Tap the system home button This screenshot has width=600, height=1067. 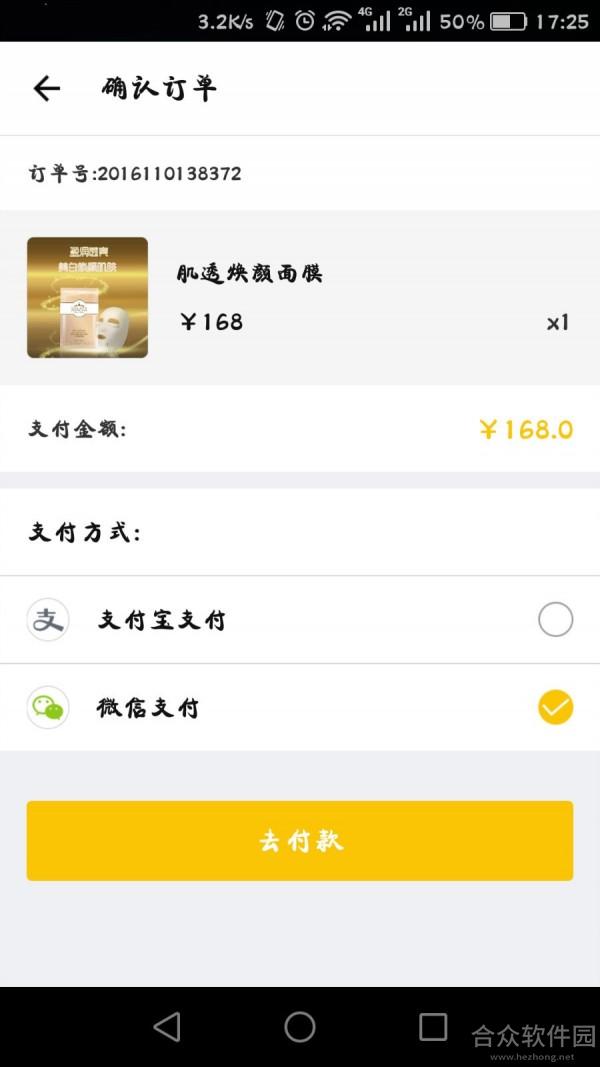(300, 1027)
